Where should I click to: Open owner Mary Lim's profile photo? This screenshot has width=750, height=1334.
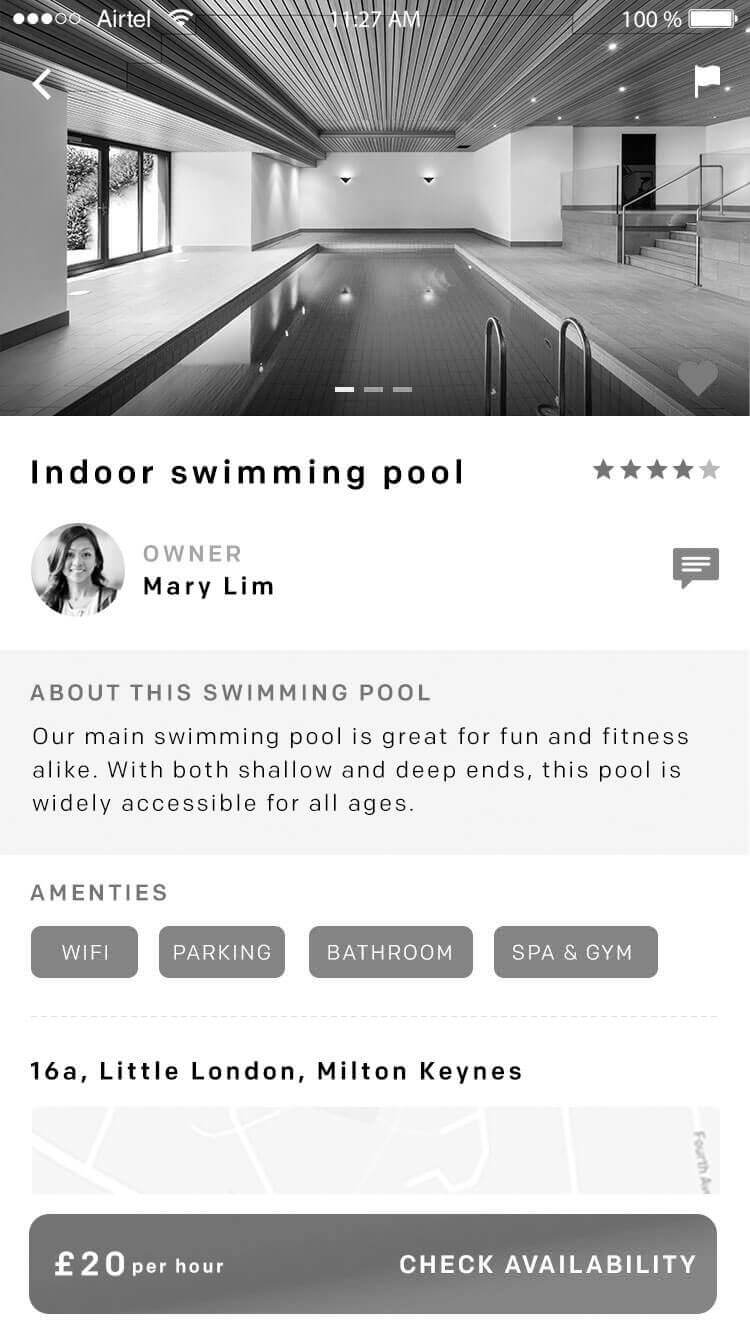click(x=78, y=569)
